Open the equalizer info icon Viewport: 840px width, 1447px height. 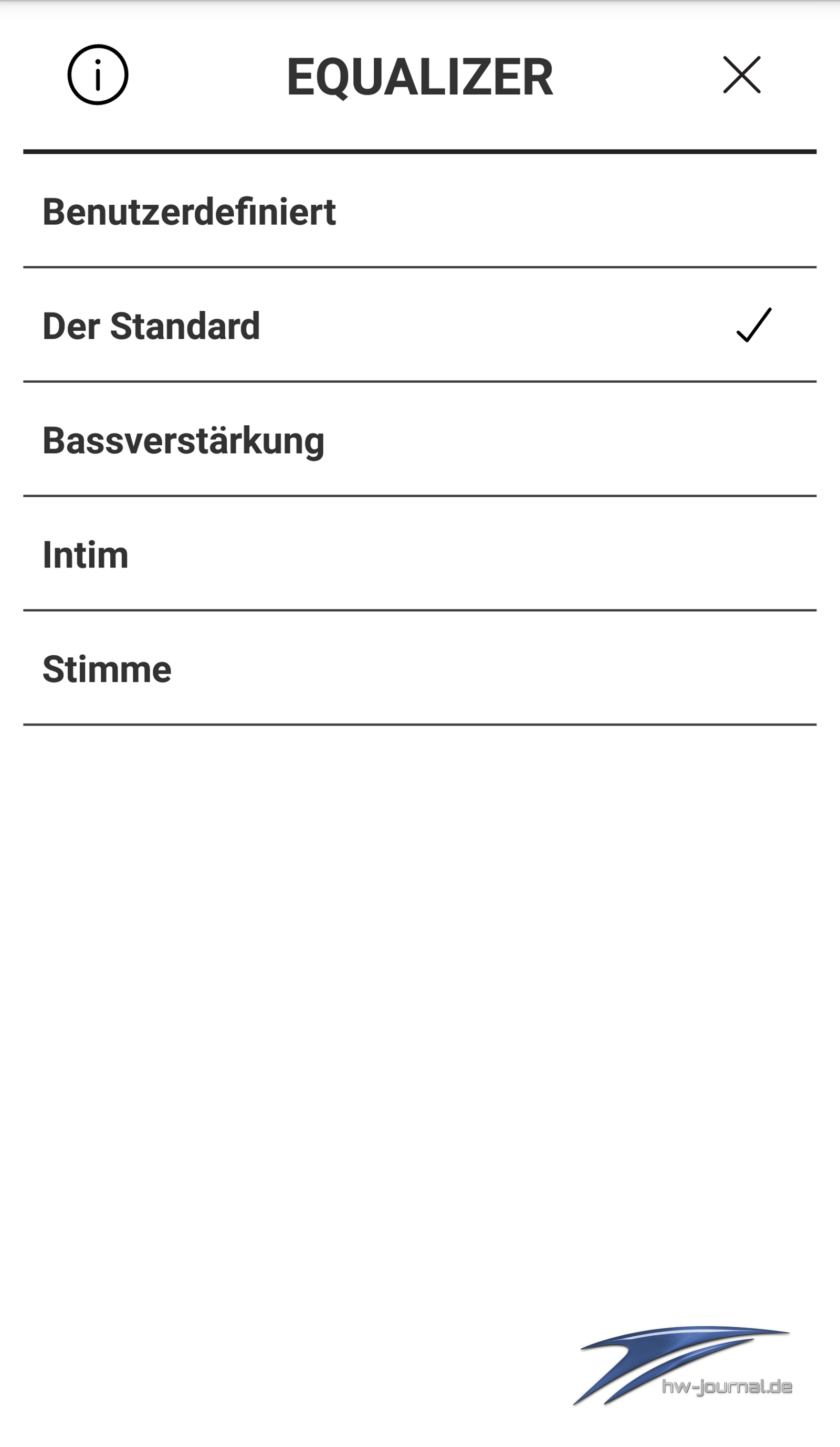98,75
